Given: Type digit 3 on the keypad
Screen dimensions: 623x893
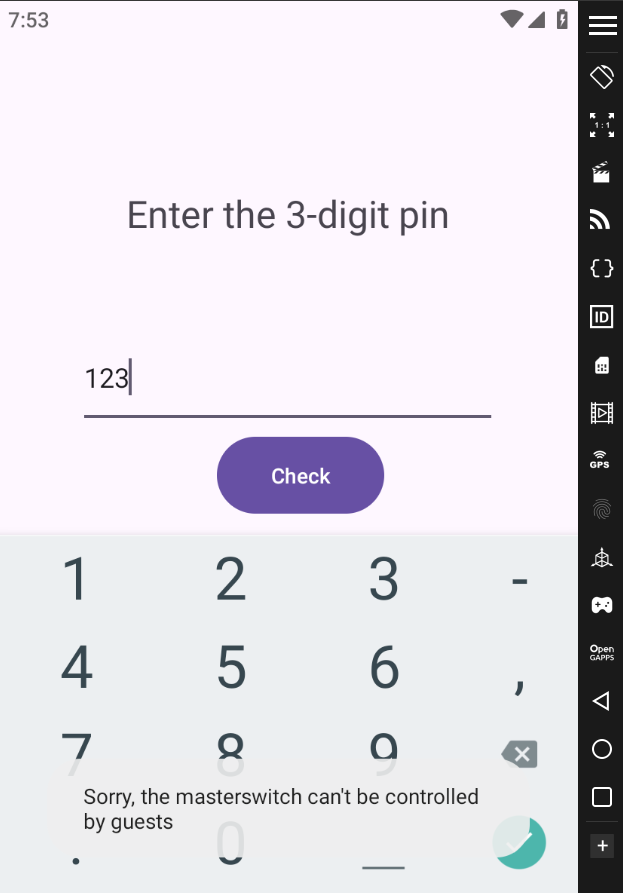Looking at the screenshot, I should (384, 580).
